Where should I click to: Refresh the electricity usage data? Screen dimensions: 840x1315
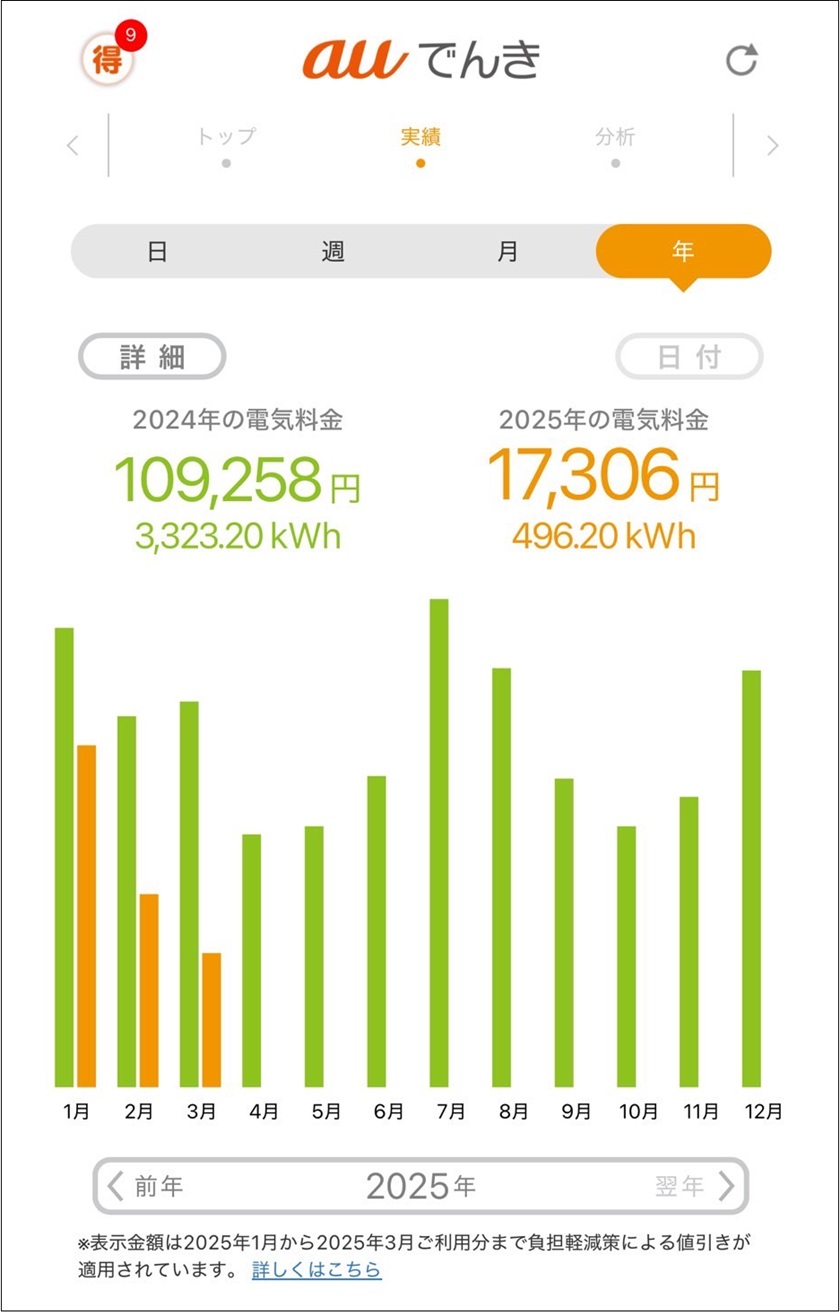pos(741,59)
